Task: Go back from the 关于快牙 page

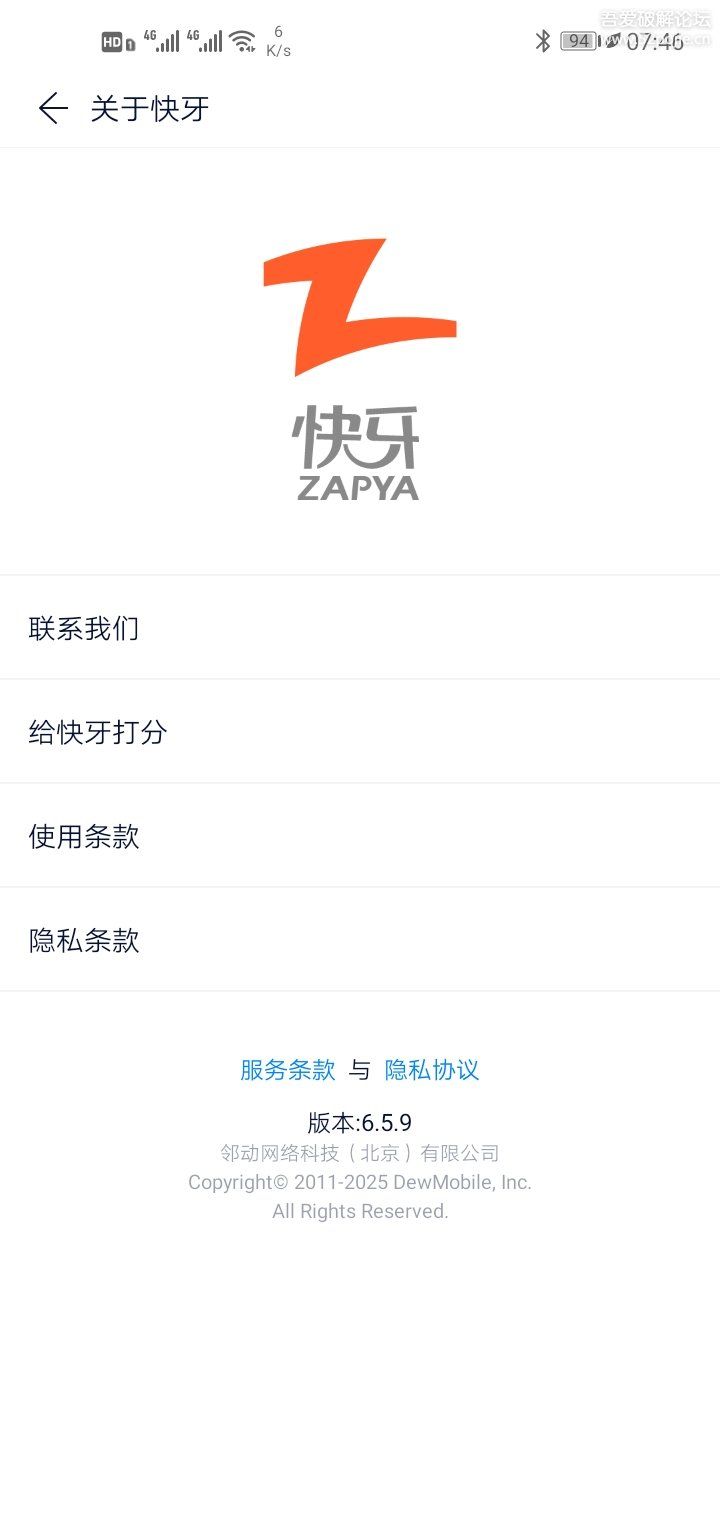Action: pos(52,108)
